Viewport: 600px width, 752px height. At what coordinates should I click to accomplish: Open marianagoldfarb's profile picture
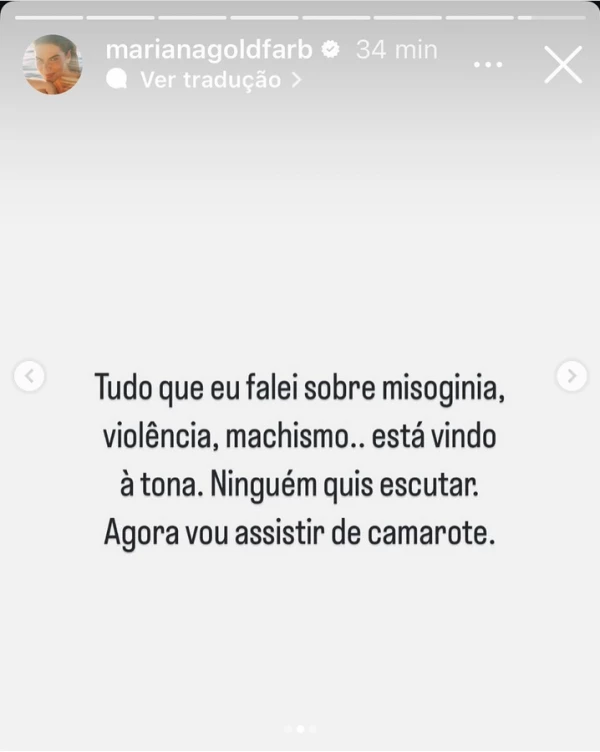coord(53,65)
